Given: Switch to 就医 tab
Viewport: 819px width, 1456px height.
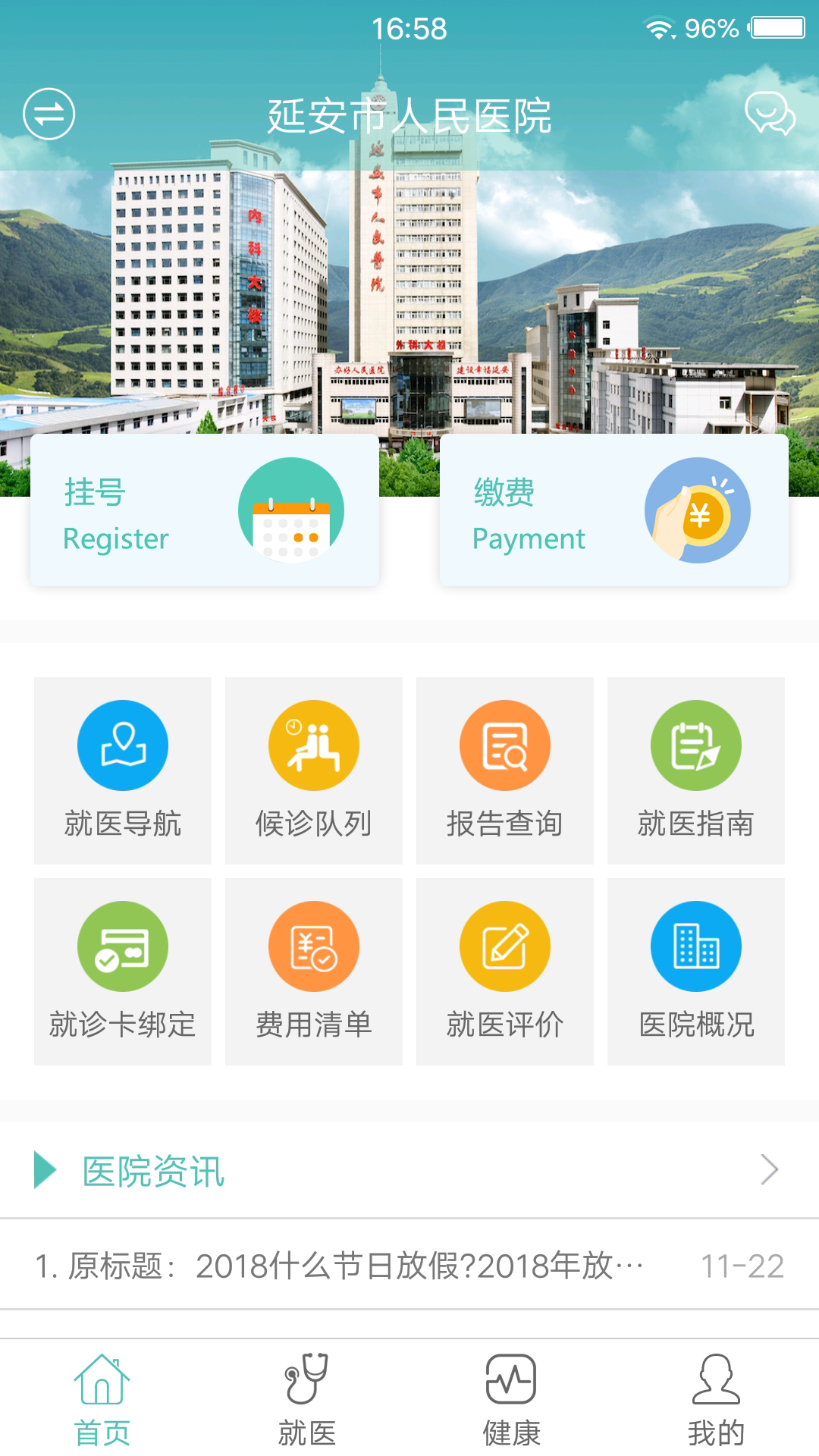Looking at the screenshot, I should click(307, 1400).
